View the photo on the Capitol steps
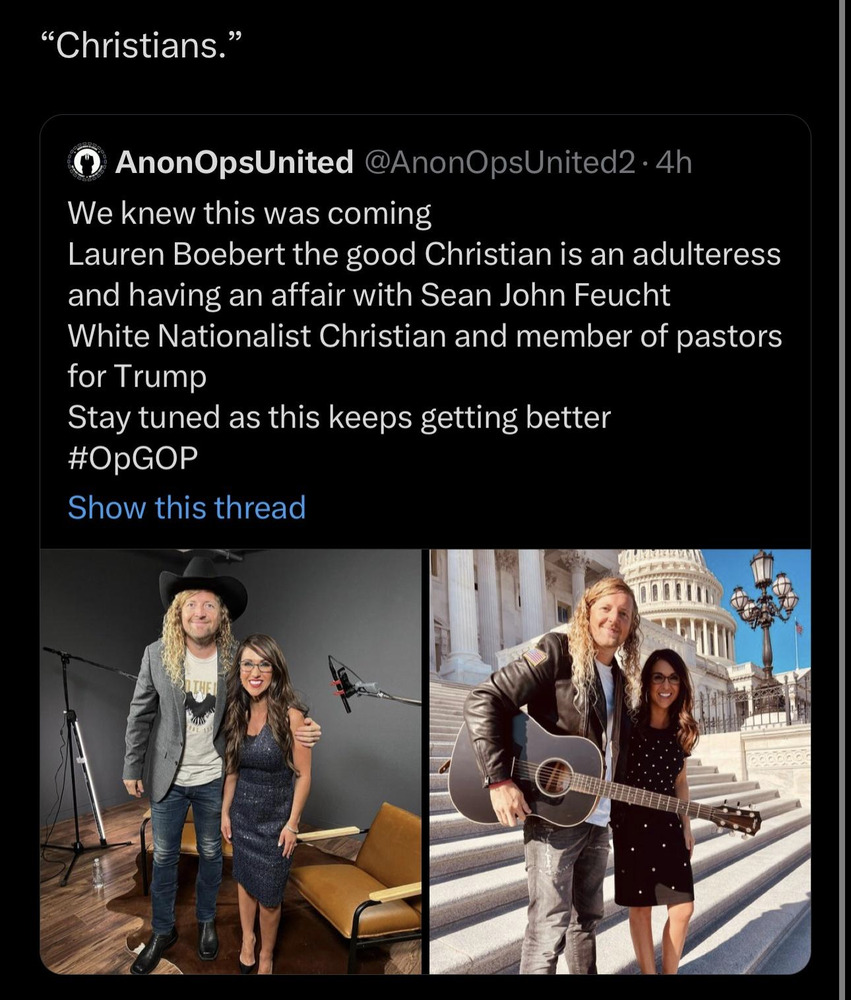Viewport: 851px width, 1000px height. pos(620,761)
